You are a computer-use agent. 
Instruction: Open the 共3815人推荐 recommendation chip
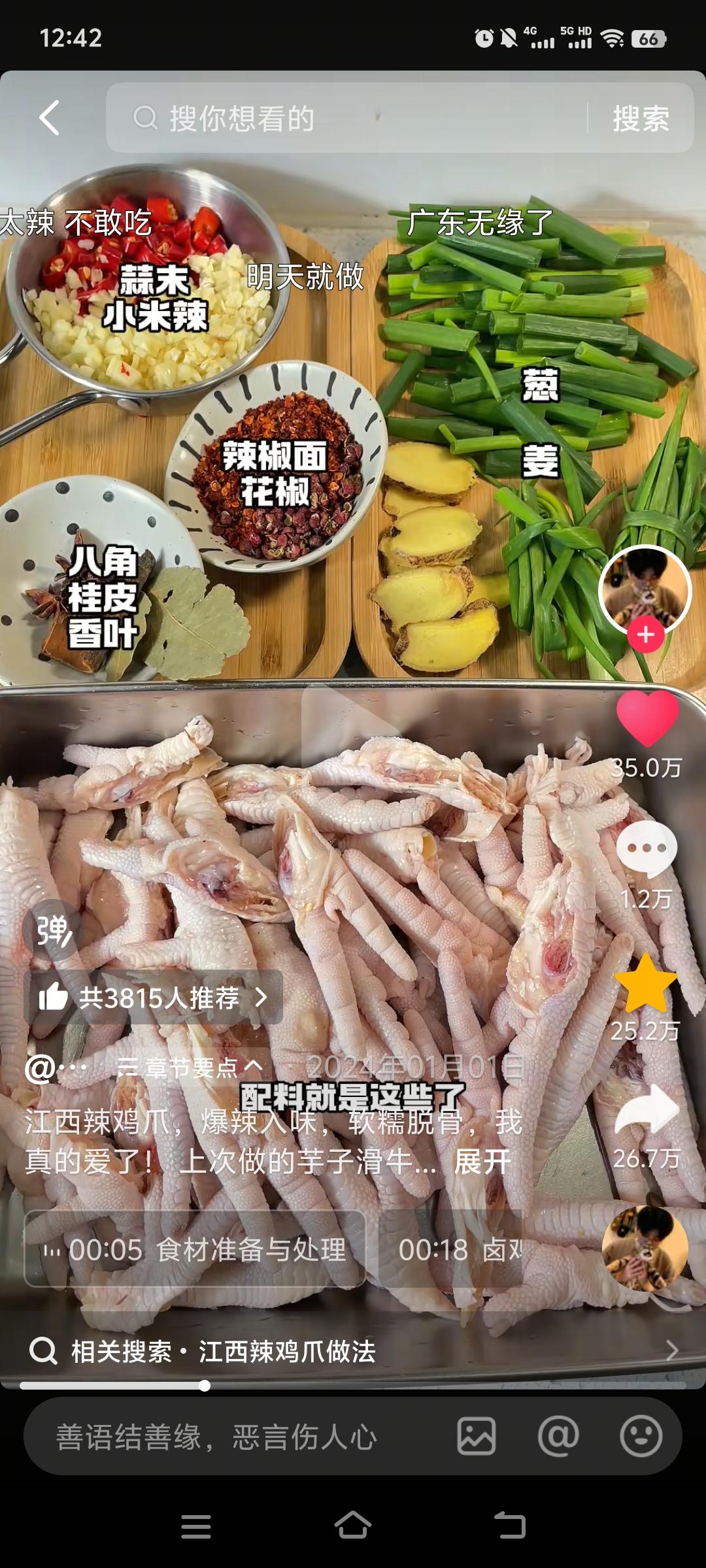tap(154, 998)
